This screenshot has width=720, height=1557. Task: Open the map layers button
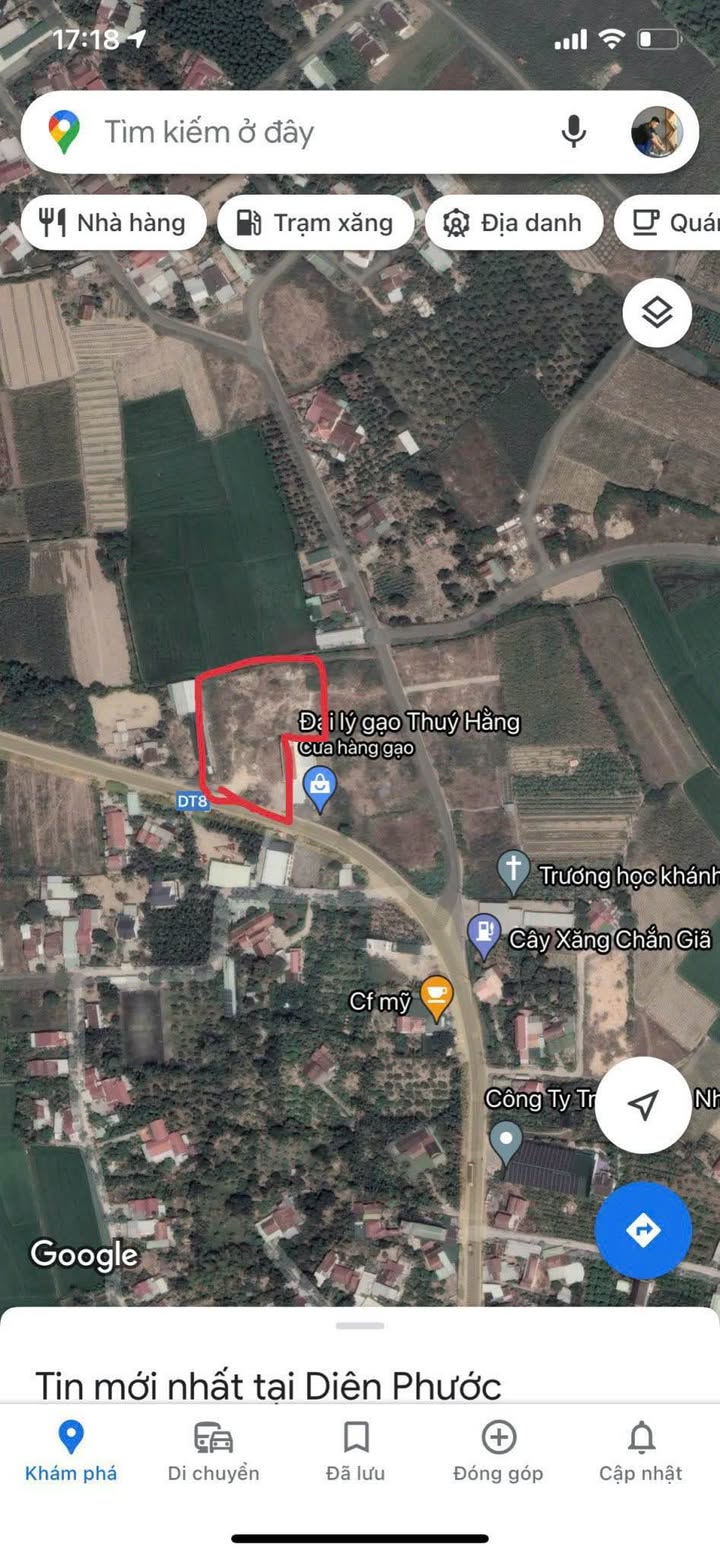click(x=657, y=314)
